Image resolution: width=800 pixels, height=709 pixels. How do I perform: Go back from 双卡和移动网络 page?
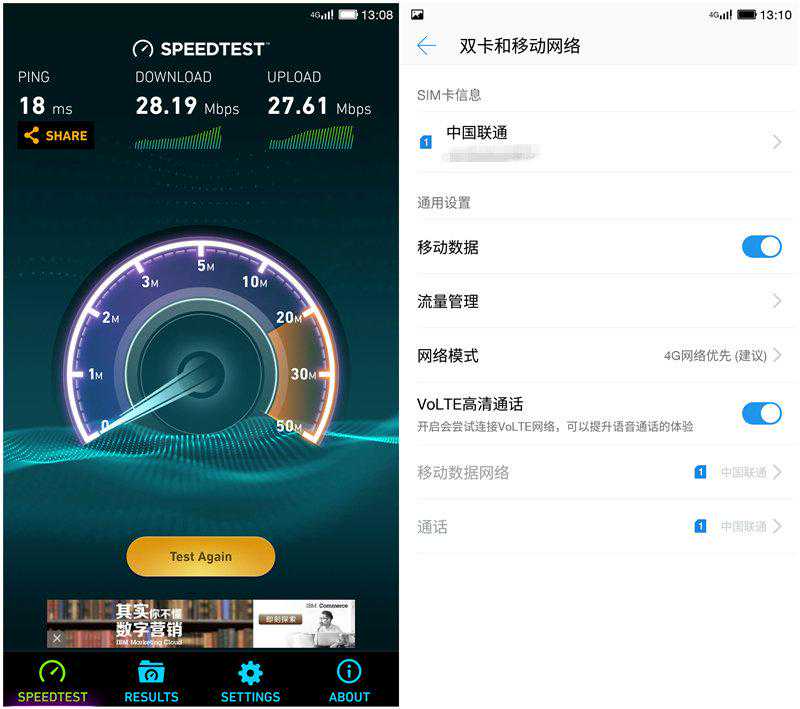coord(427,45)
